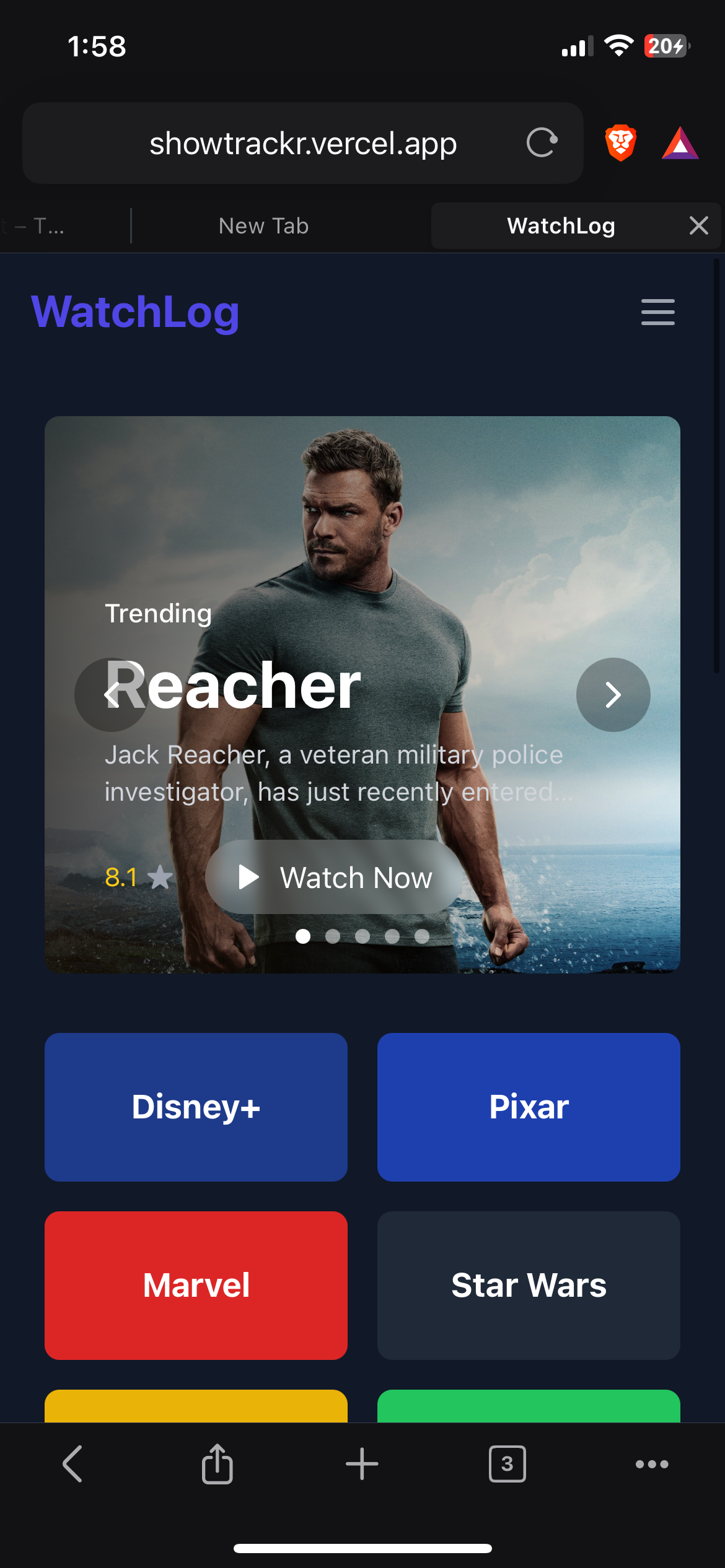This screenshot has width=725, height=1568.
Task: Open the Marvel category
Action: click(x=196, y=1285)
